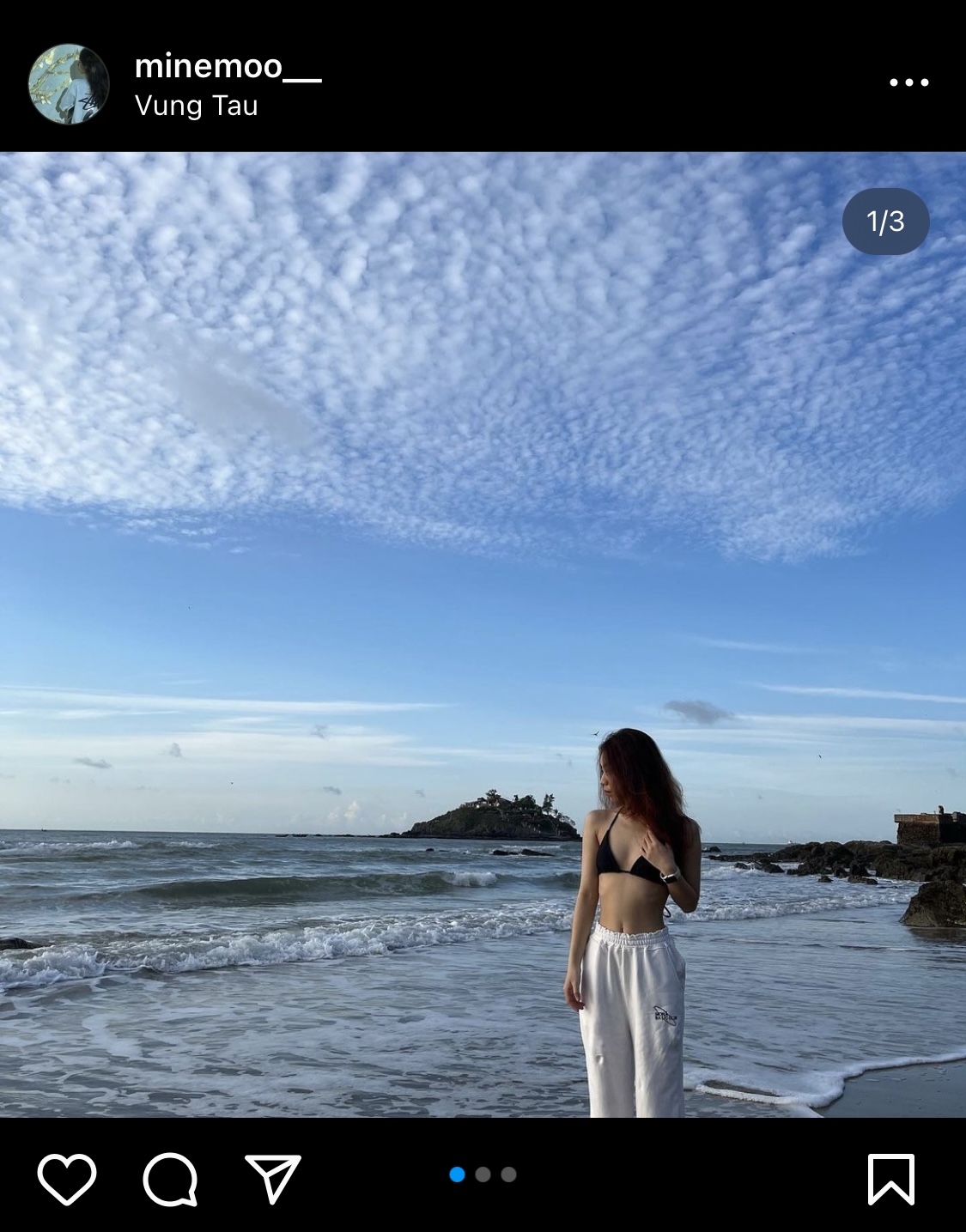Open the post's three-dot options menu
Image resolution: width=966 pixels, height=1232 pixels.
coord(908,82)
